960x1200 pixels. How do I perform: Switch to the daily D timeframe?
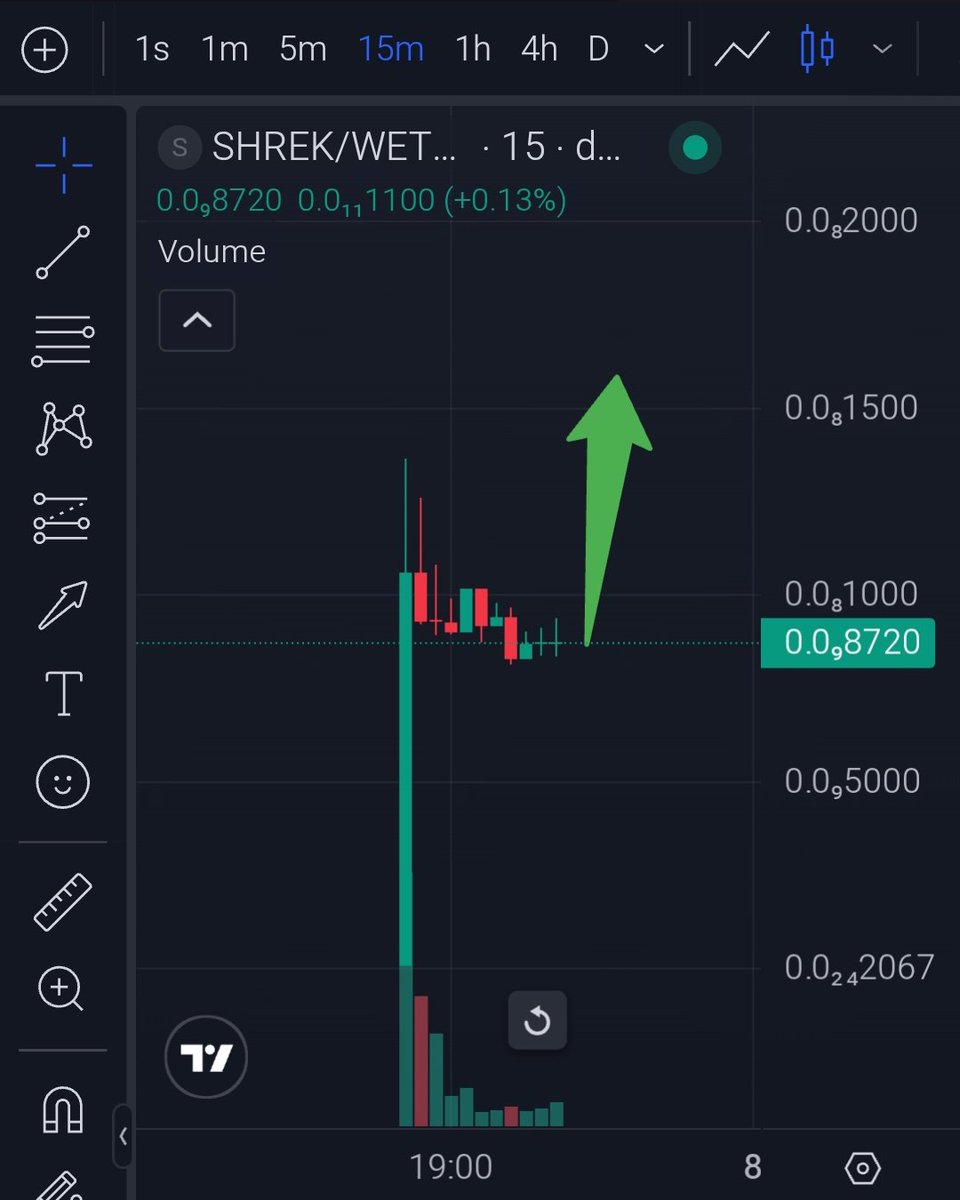(598, 49)
